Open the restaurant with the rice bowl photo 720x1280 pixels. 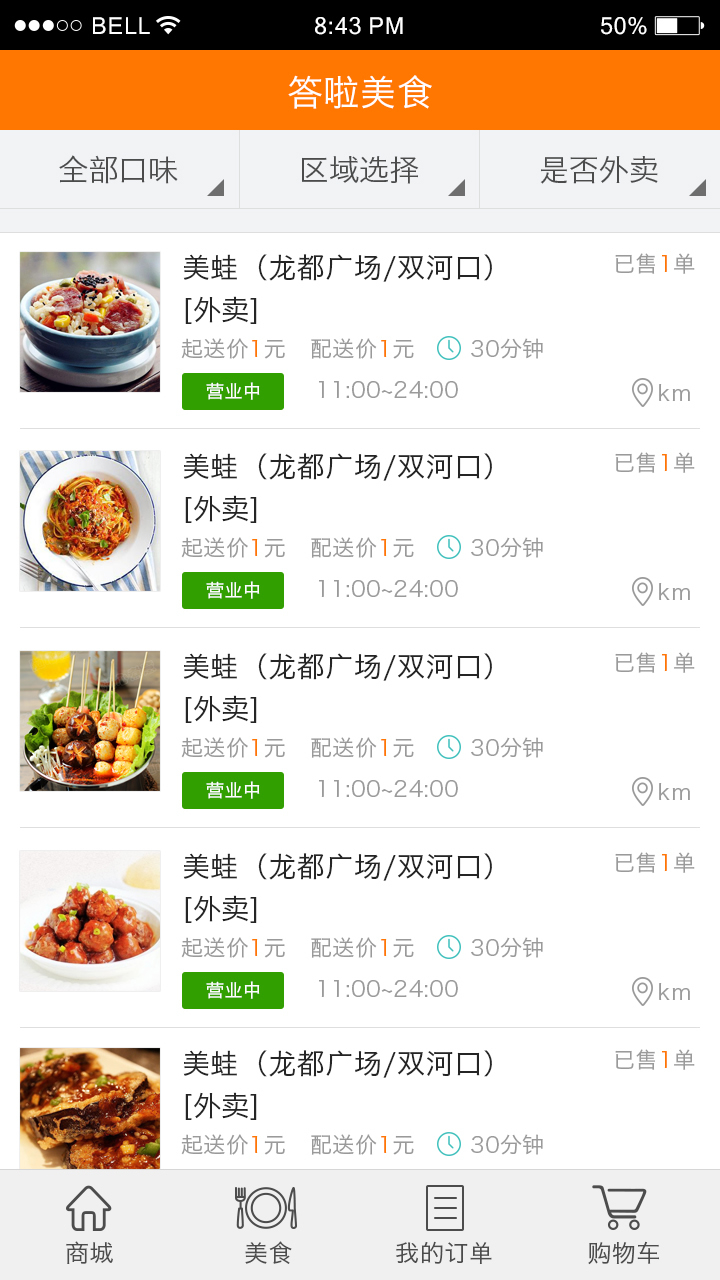tap(360, 330)
